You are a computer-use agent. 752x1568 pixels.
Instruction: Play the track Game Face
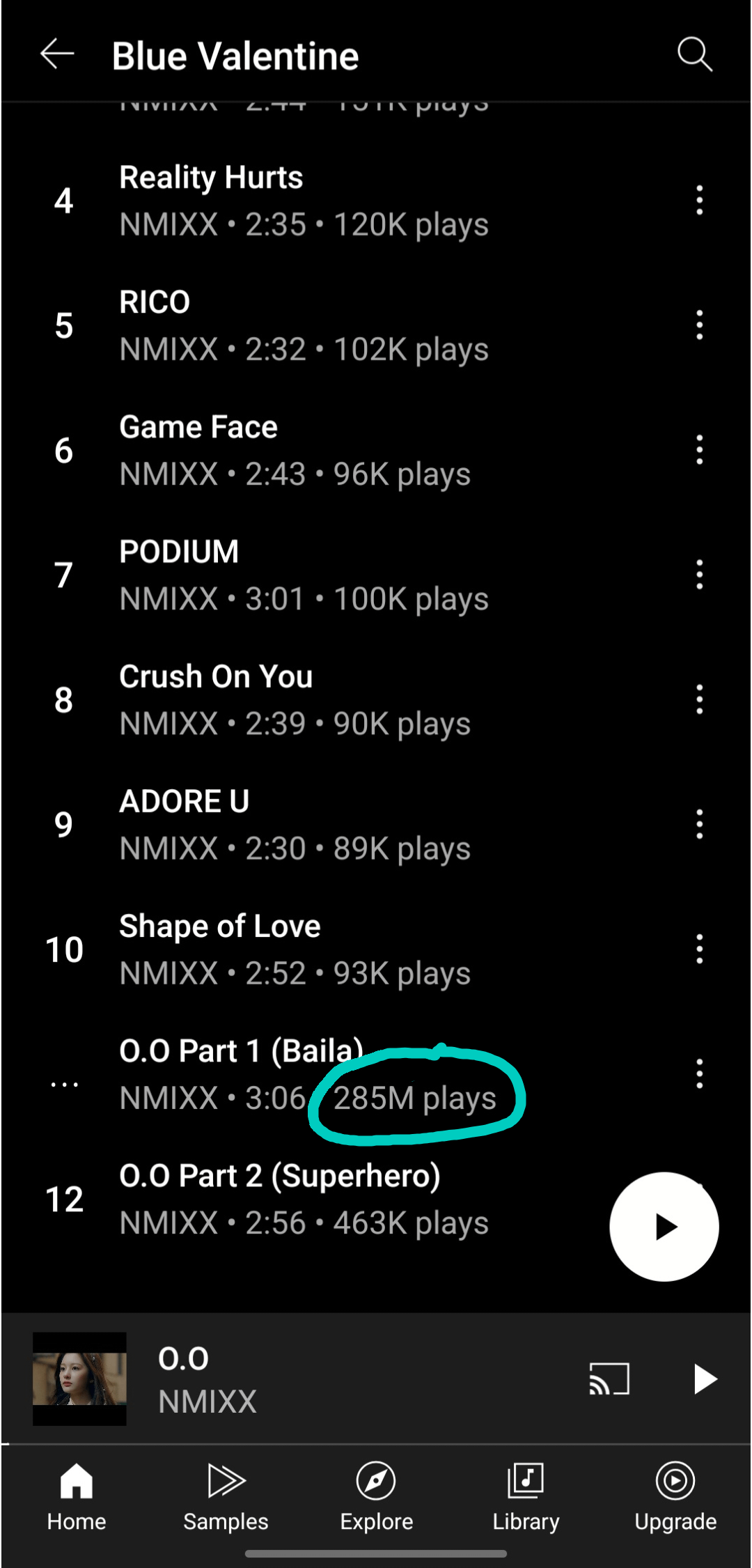click(x=295, y=450)
